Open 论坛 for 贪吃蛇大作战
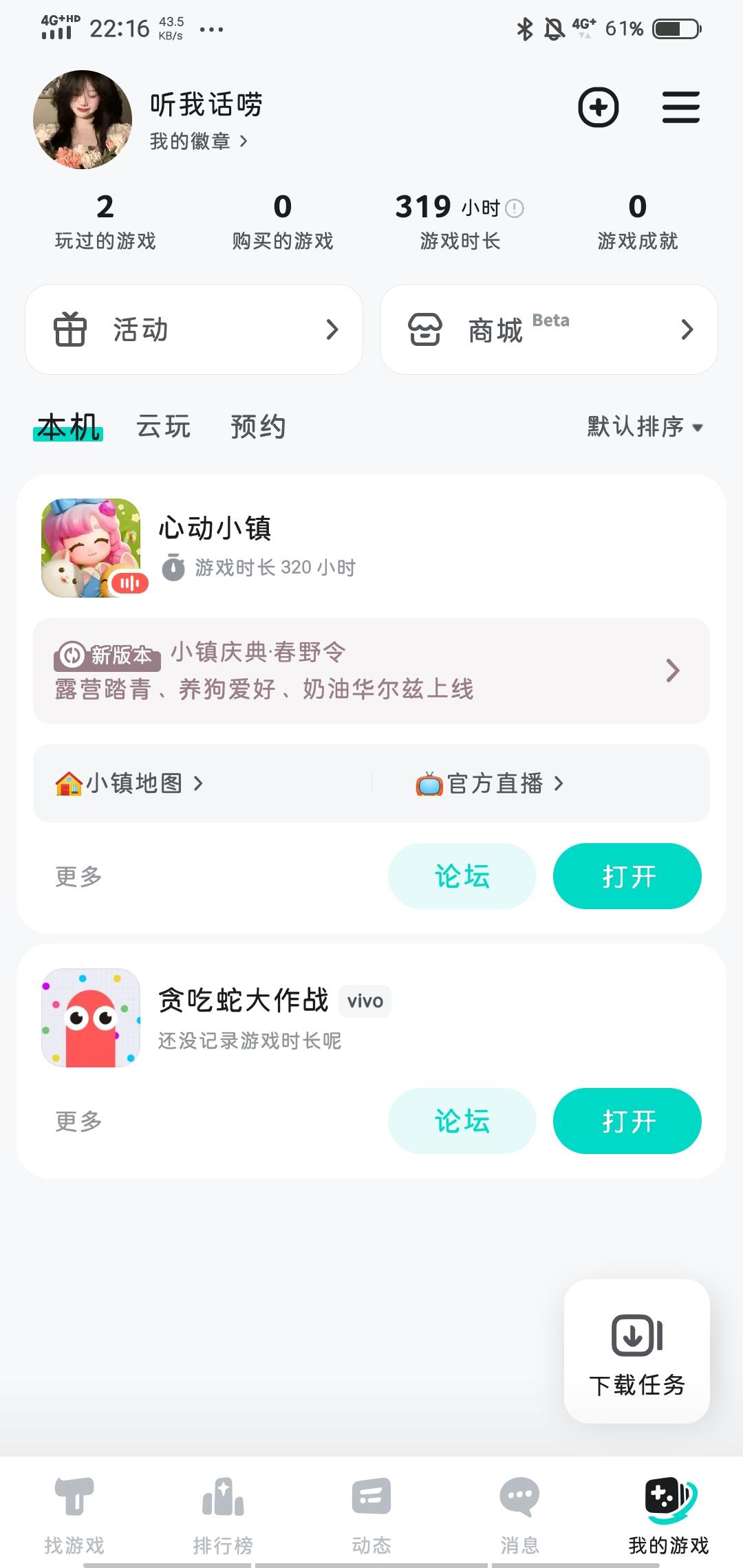743x1568 pixels. (x=462, y=1121)
